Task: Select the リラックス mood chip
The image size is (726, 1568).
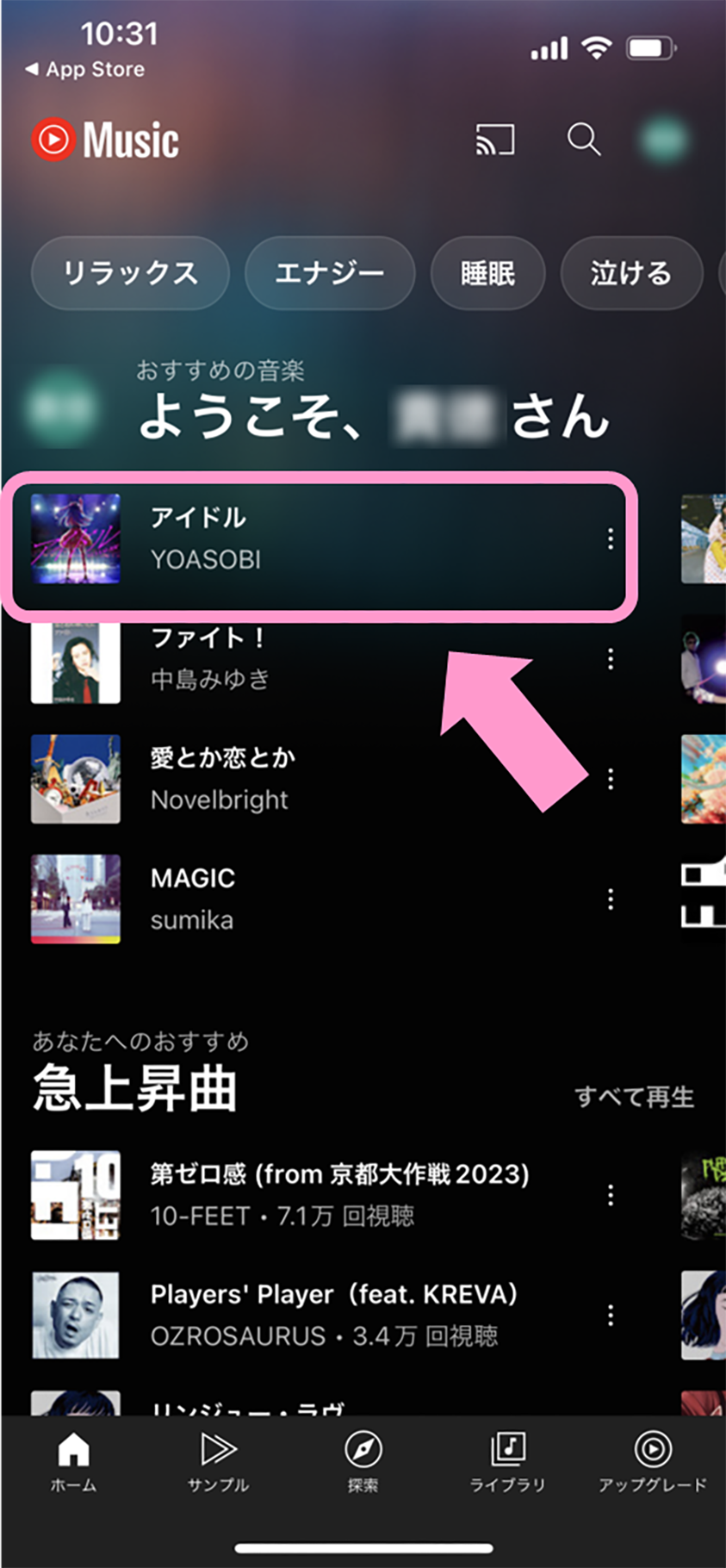Action: pos(130,273)
